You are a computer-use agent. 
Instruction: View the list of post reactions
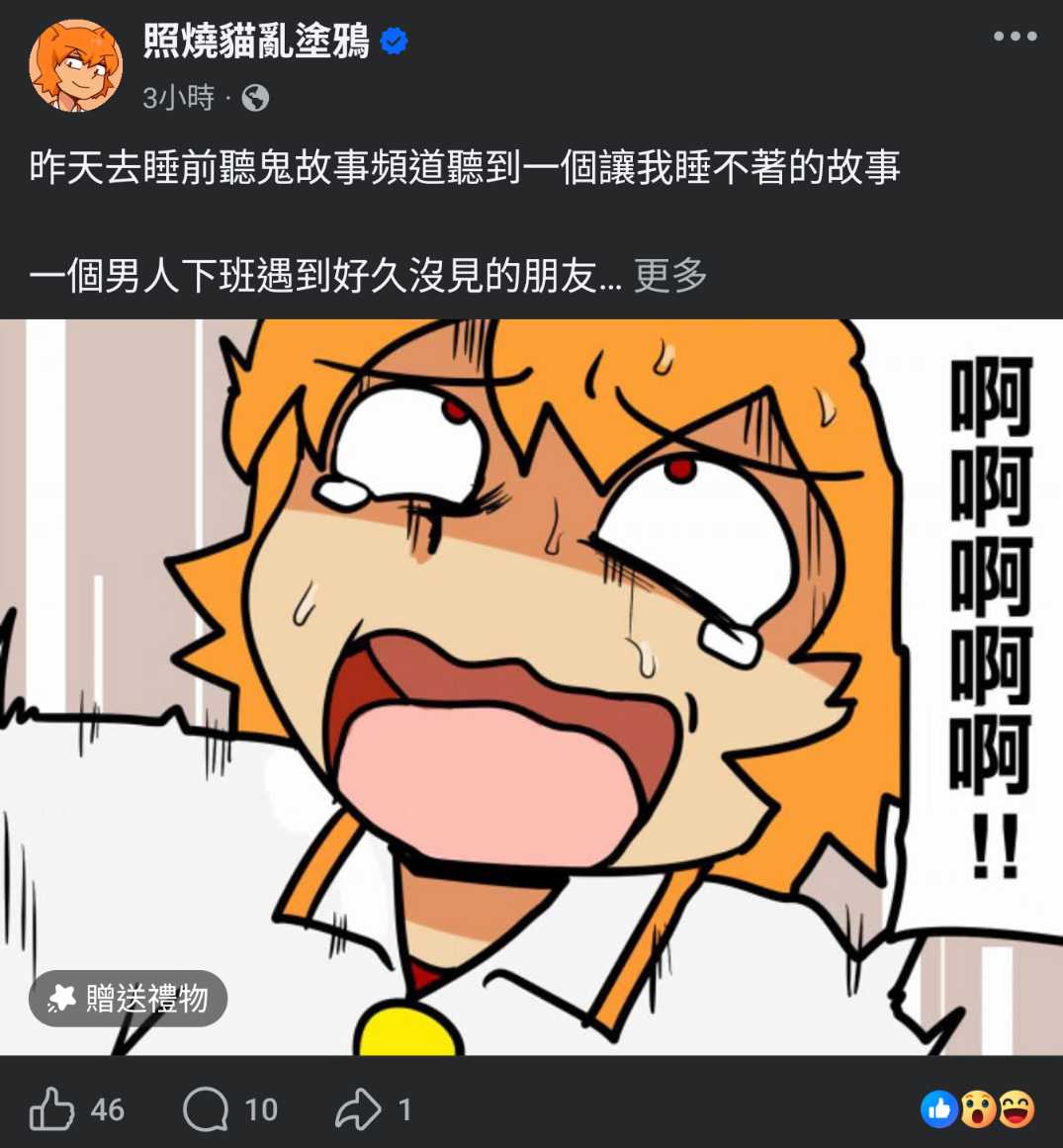(977, 1109)
